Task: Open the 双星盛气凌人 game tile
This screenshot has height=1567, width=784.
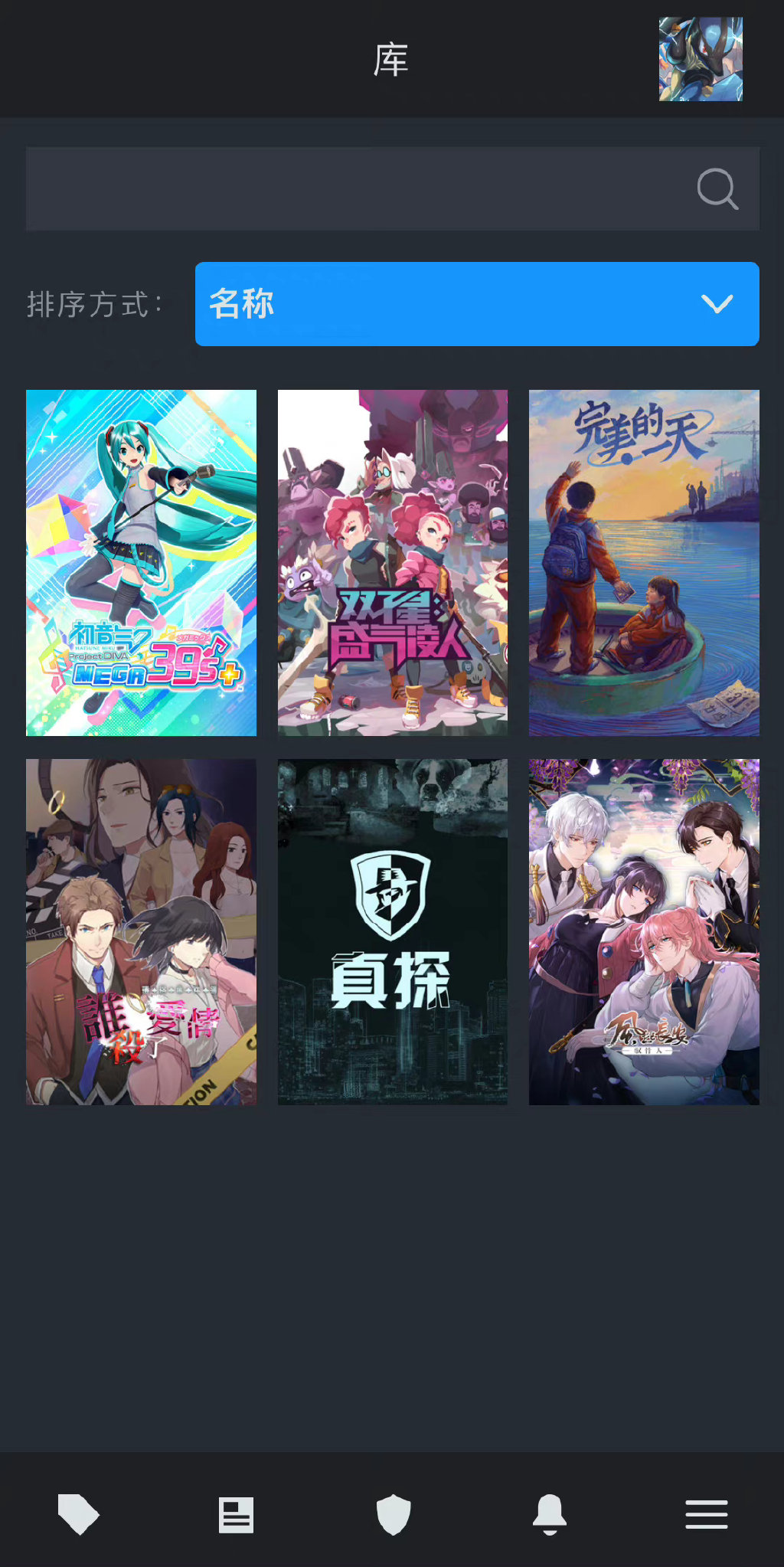Action: click(x=392, y=563)
